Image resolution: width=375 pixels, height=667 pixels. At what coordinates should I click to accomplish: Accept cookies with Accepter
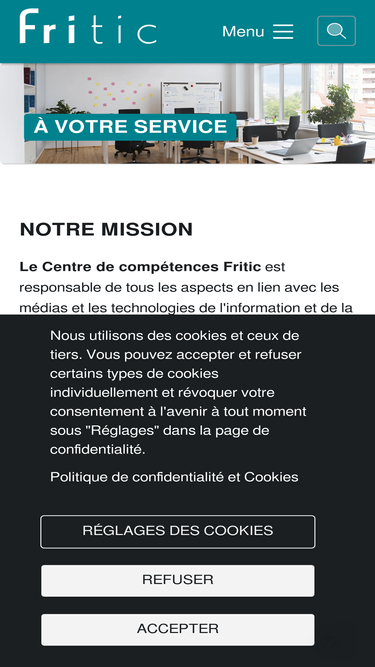coord(178,630)
